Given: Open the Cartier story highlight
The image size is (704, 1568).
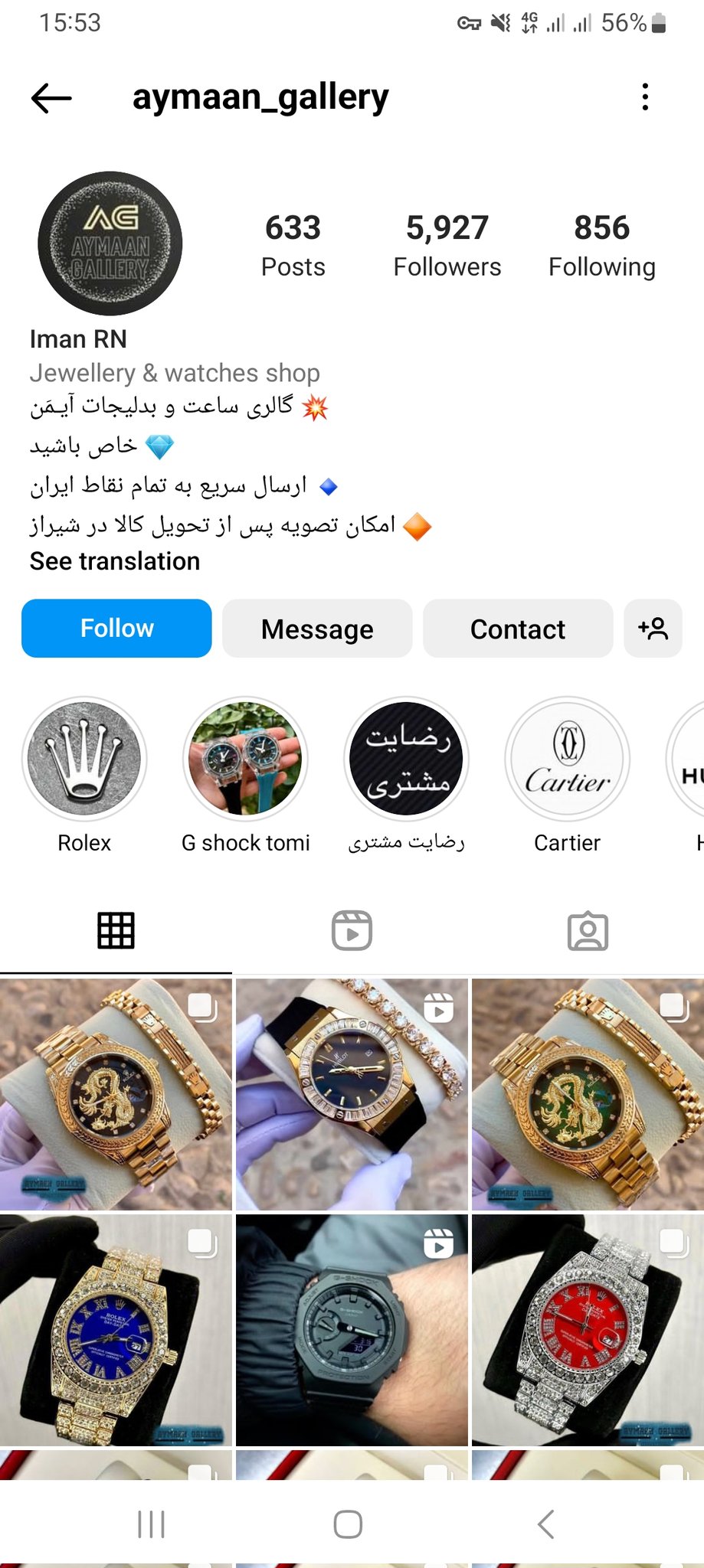Looking at the screenshot, I should tap(567, 776).
